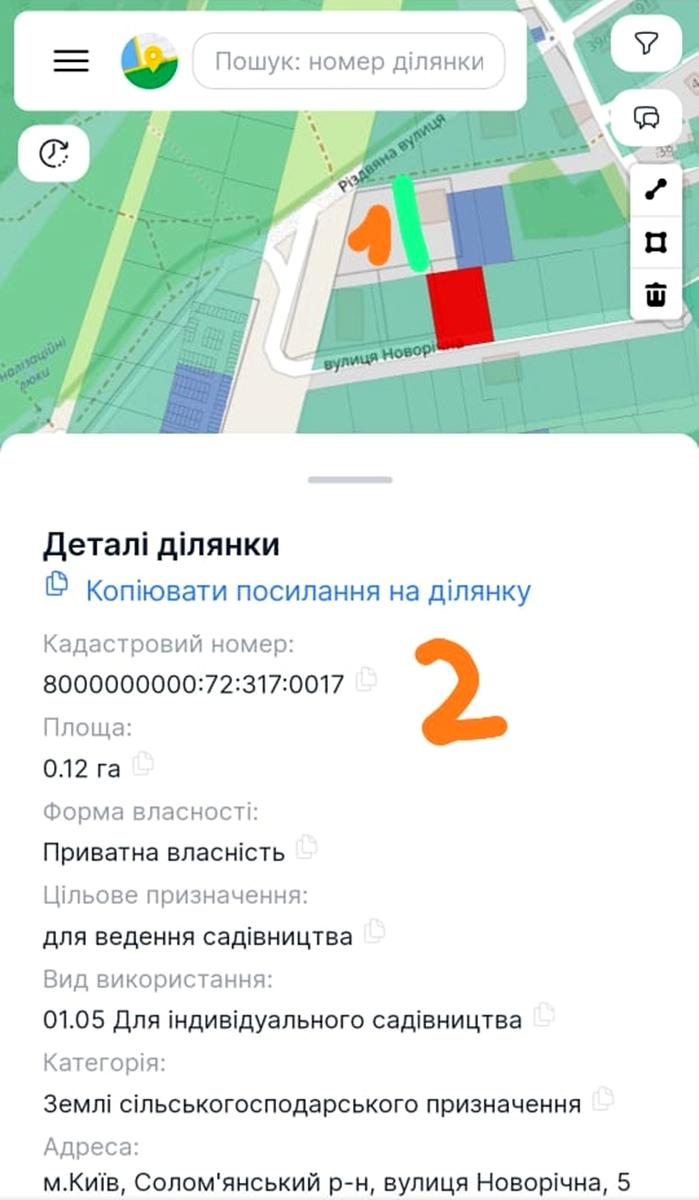The image size is (699, 1200).
Task: Open the comments chat button
Action: (x=647, y=118)
